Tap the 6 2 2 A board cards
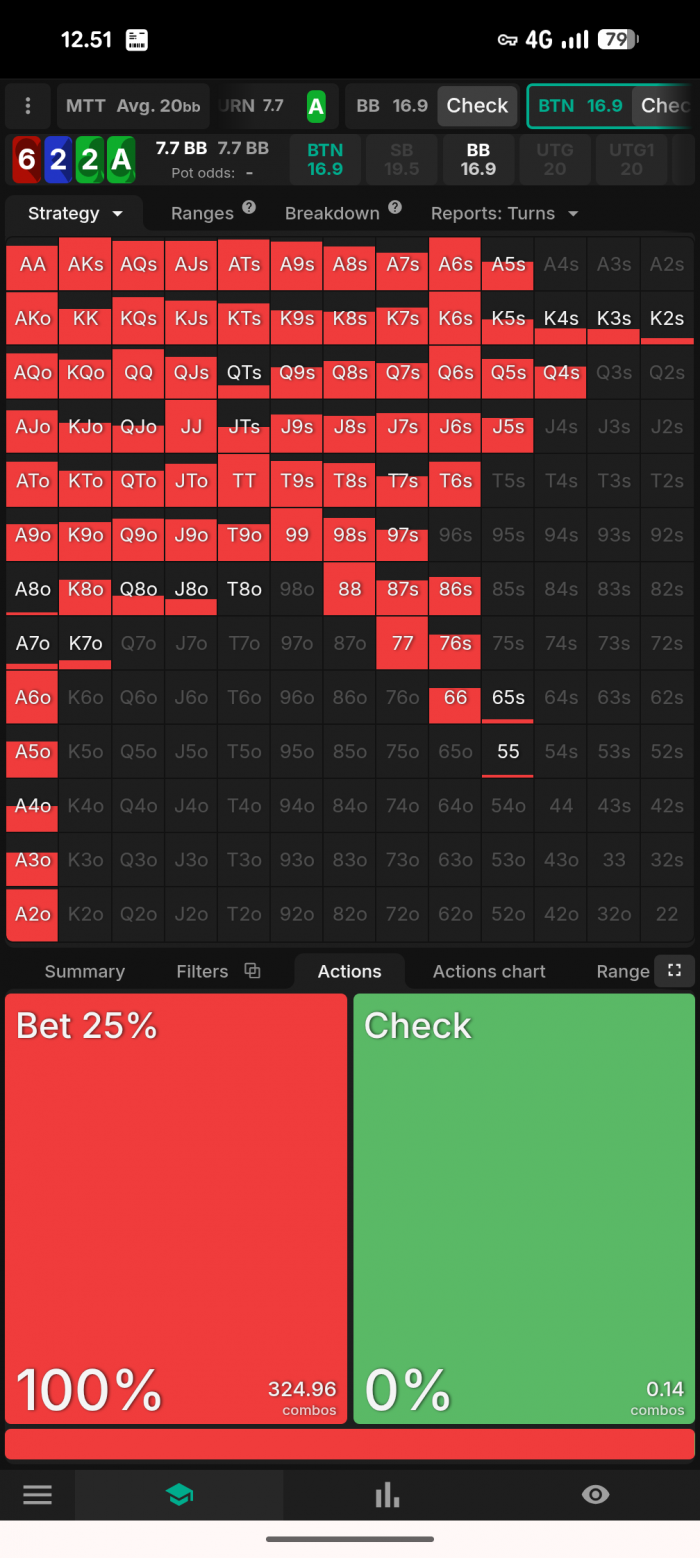This screenshot has height=1558, width=700. click(74, 160)
